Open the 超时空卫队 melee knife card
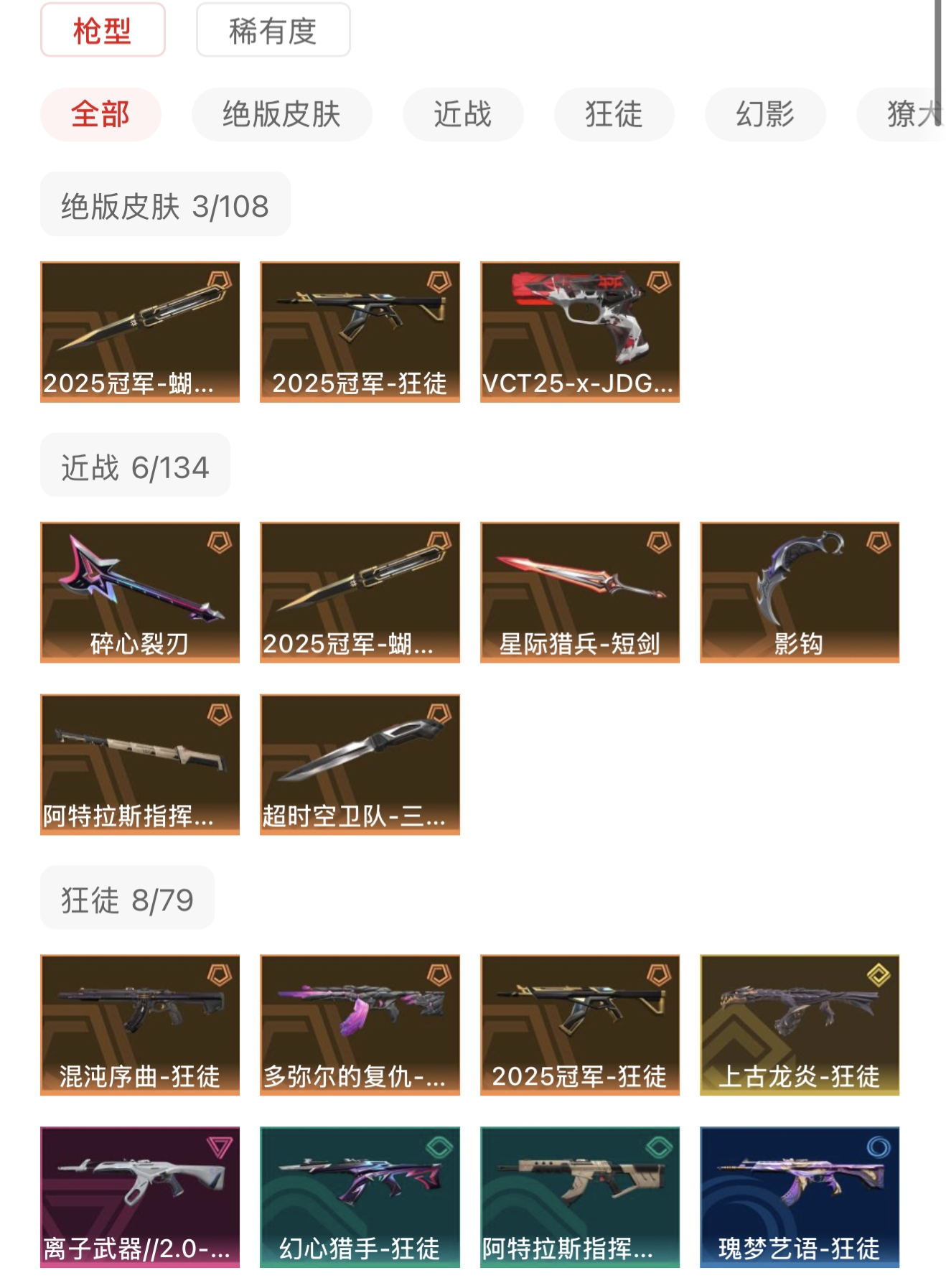 click(x=360, y=765)
